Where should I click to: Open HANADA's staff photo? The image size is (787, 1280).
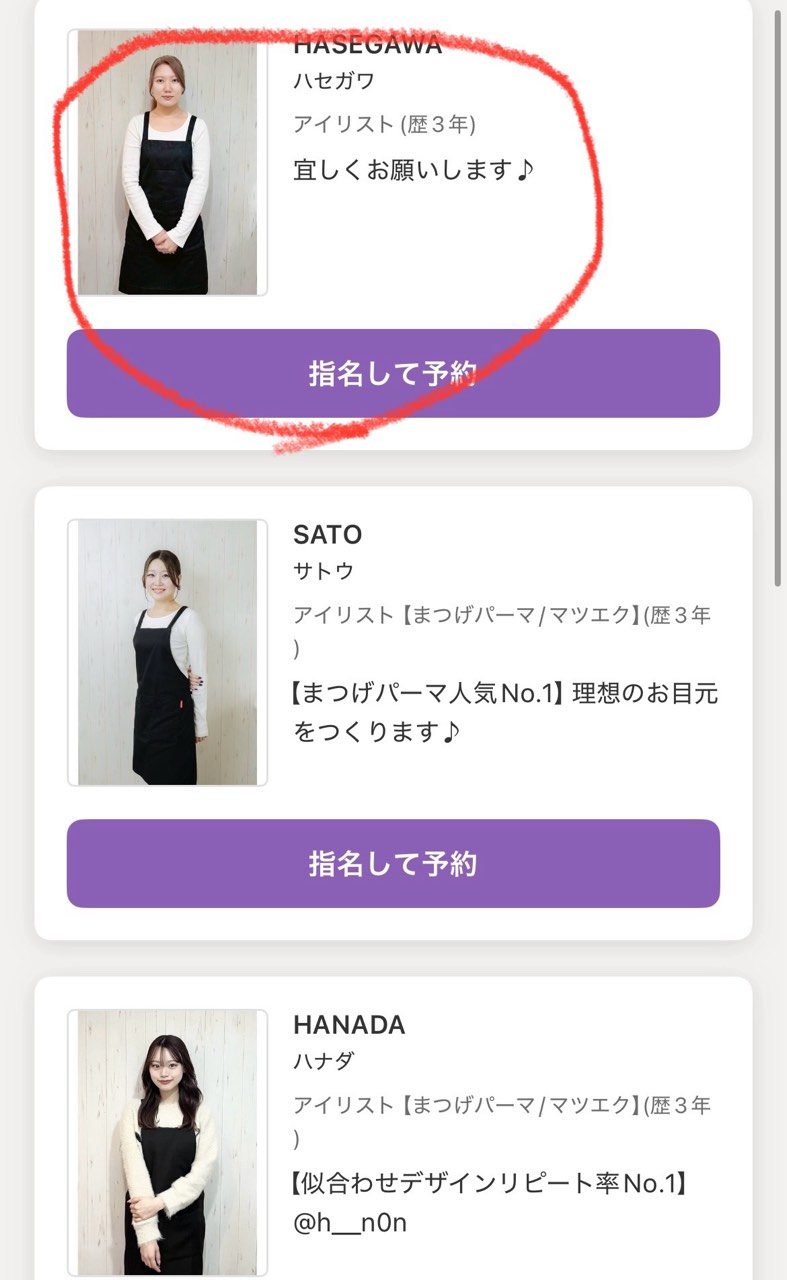point(167,1142)
